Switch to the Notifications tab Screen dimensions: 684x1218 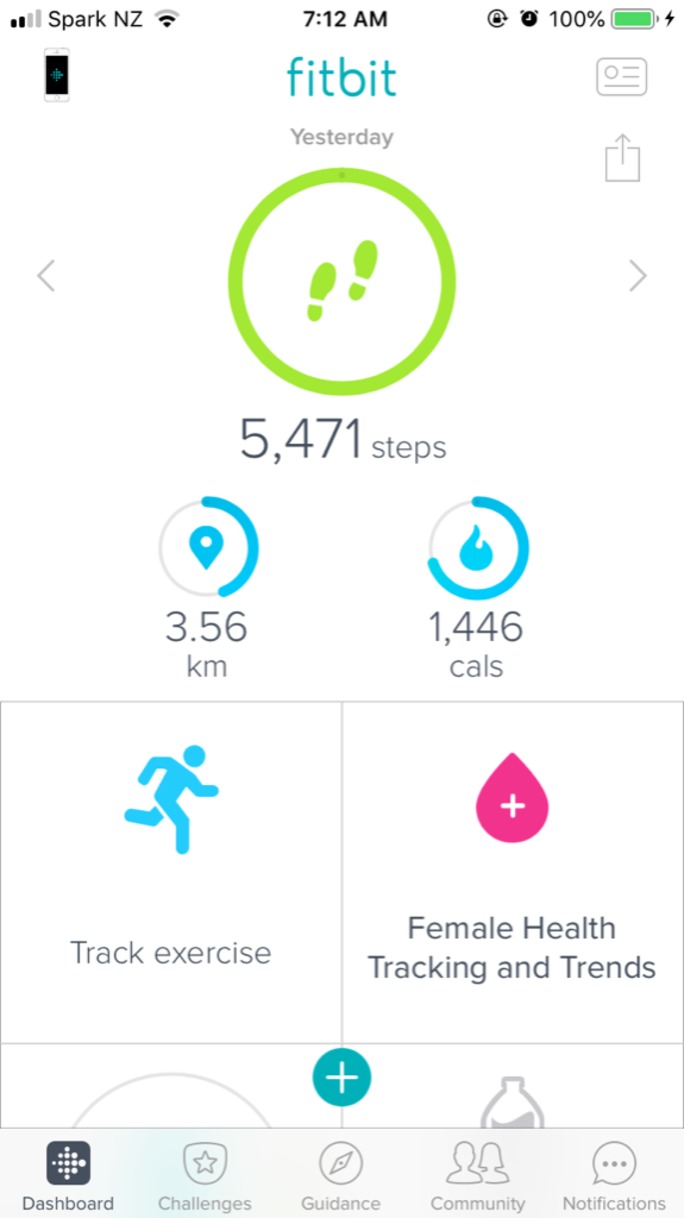coord(614,1177)
